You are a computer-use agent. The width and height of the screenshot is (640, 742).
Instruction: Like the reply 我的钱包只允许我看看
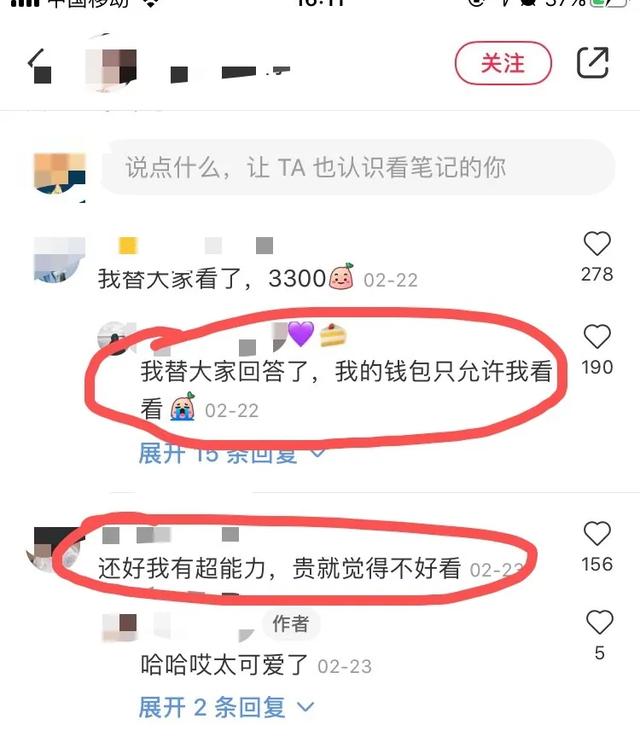click(x=597, y=337)
